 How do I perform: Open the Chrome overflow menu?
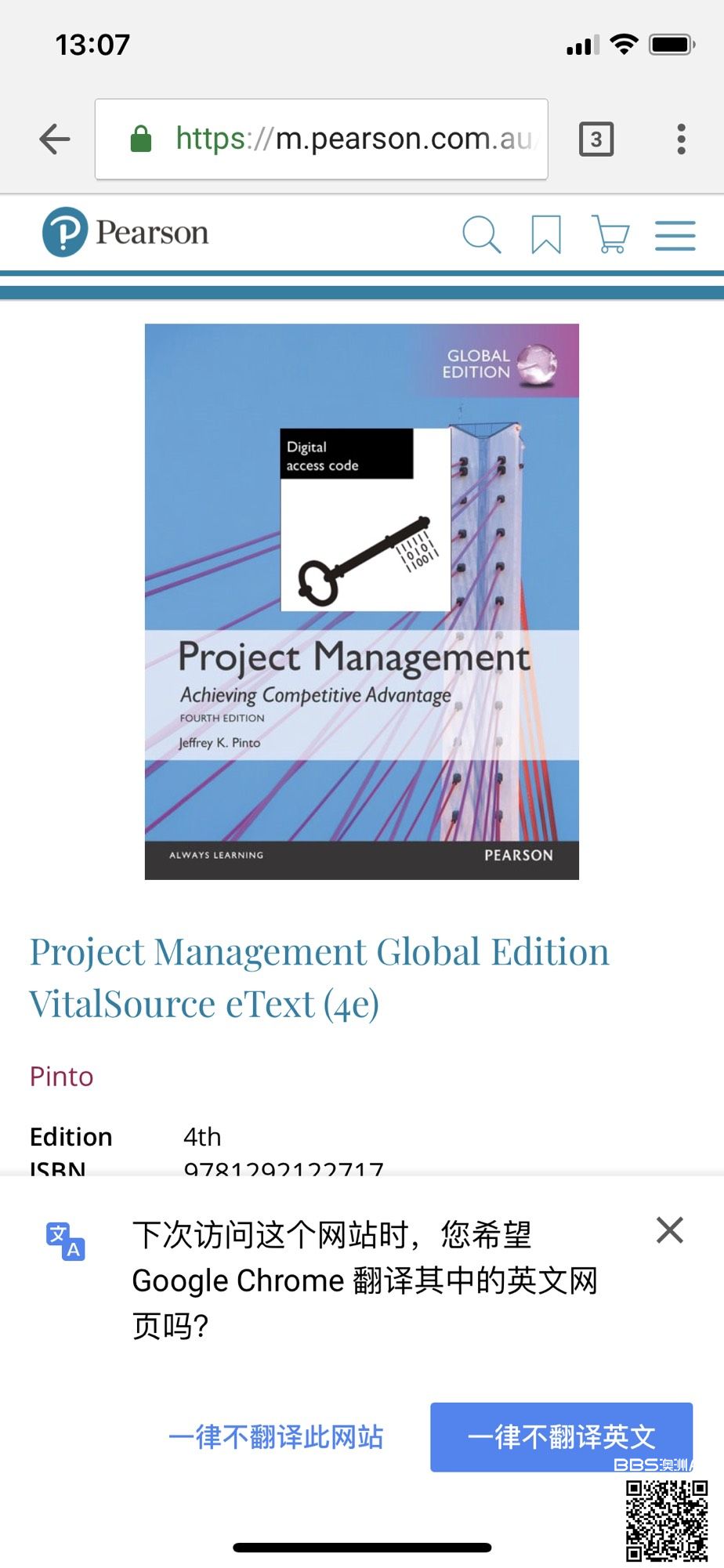[681, 139]
